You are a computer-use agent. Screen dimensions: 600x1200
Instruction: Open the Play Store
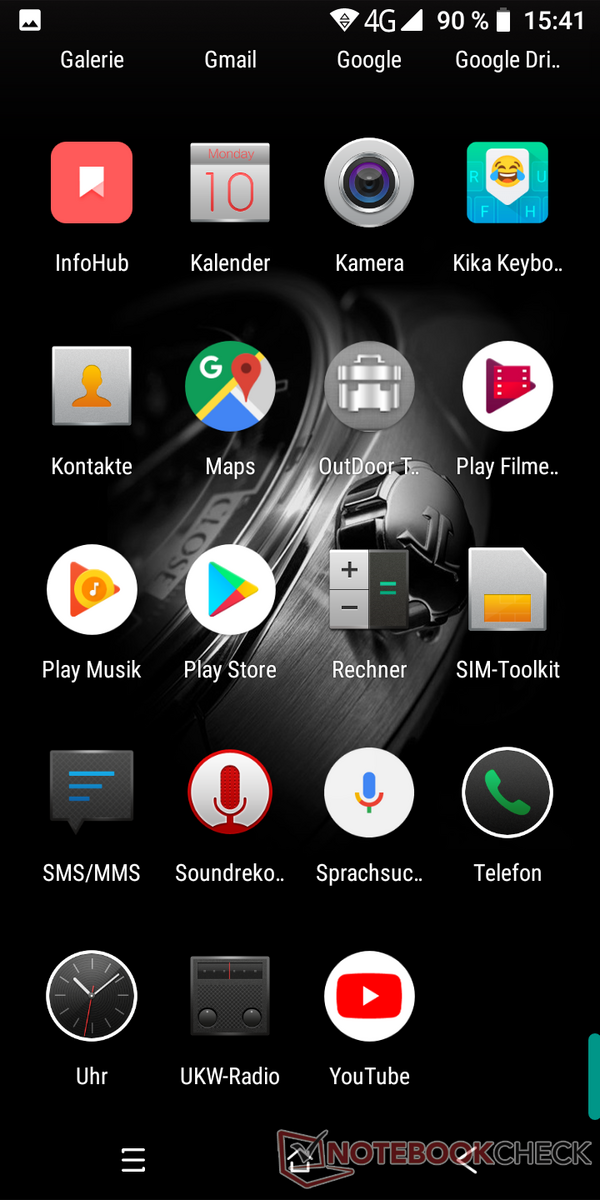pyautogui.click(x=230, y=590)
